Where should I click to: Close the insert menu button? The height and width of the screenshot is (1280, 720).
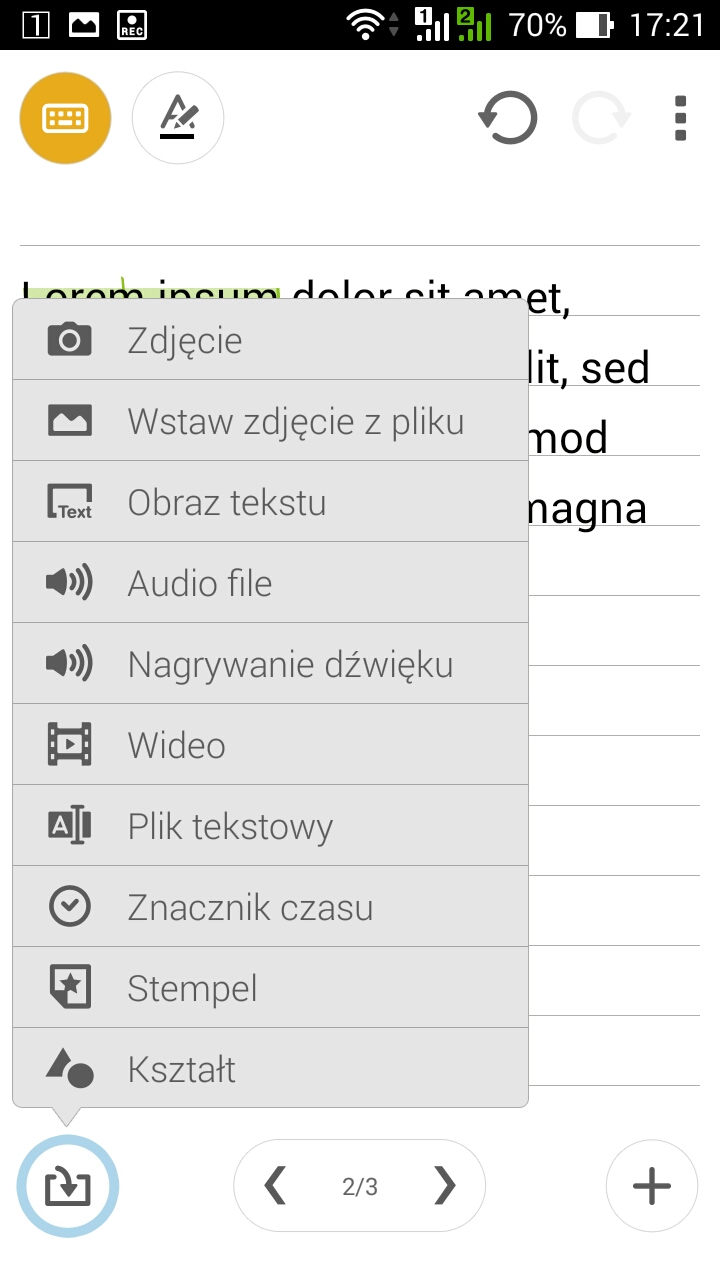68,1186
